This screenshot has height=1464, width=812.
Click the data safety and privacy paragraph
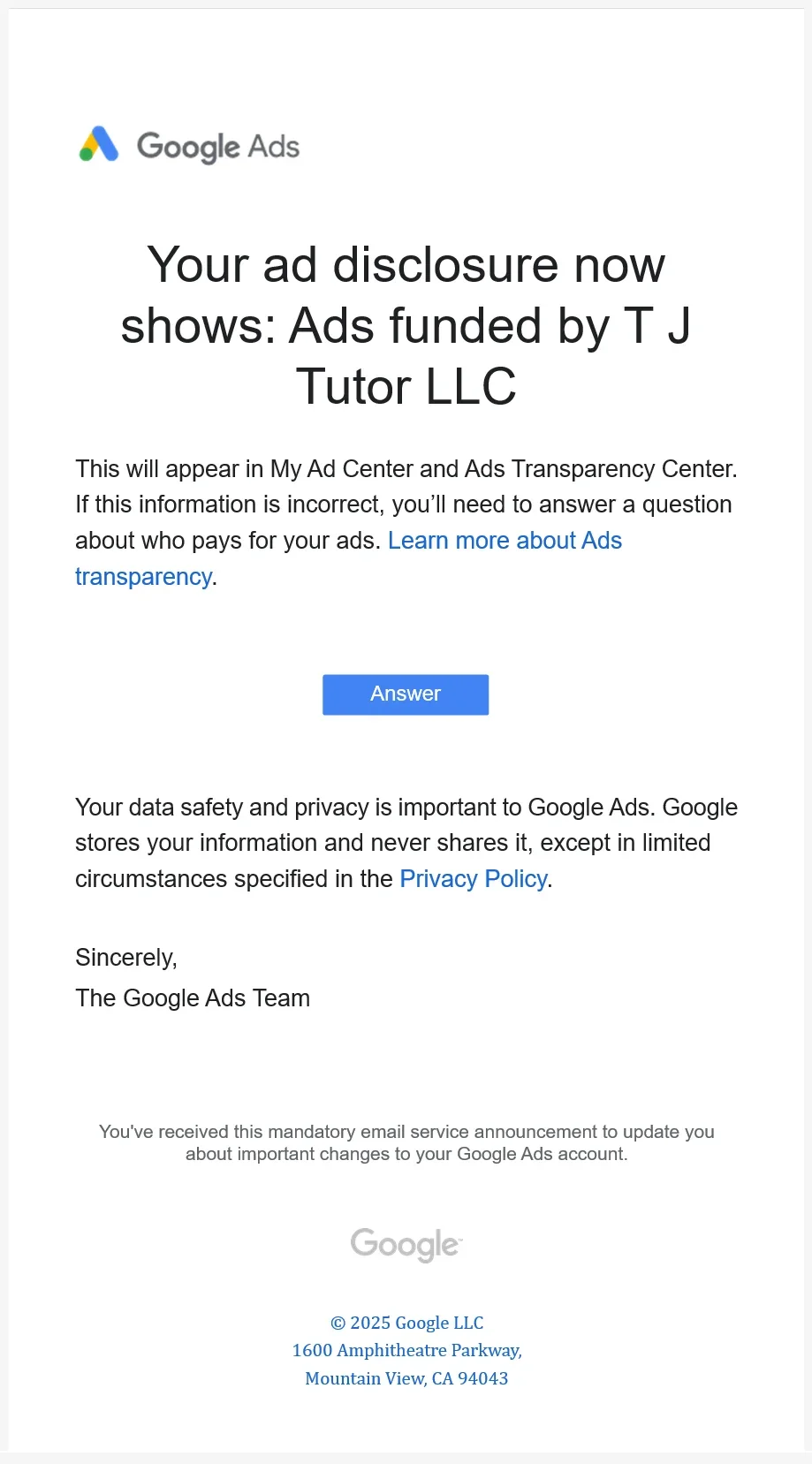(406, 842)
